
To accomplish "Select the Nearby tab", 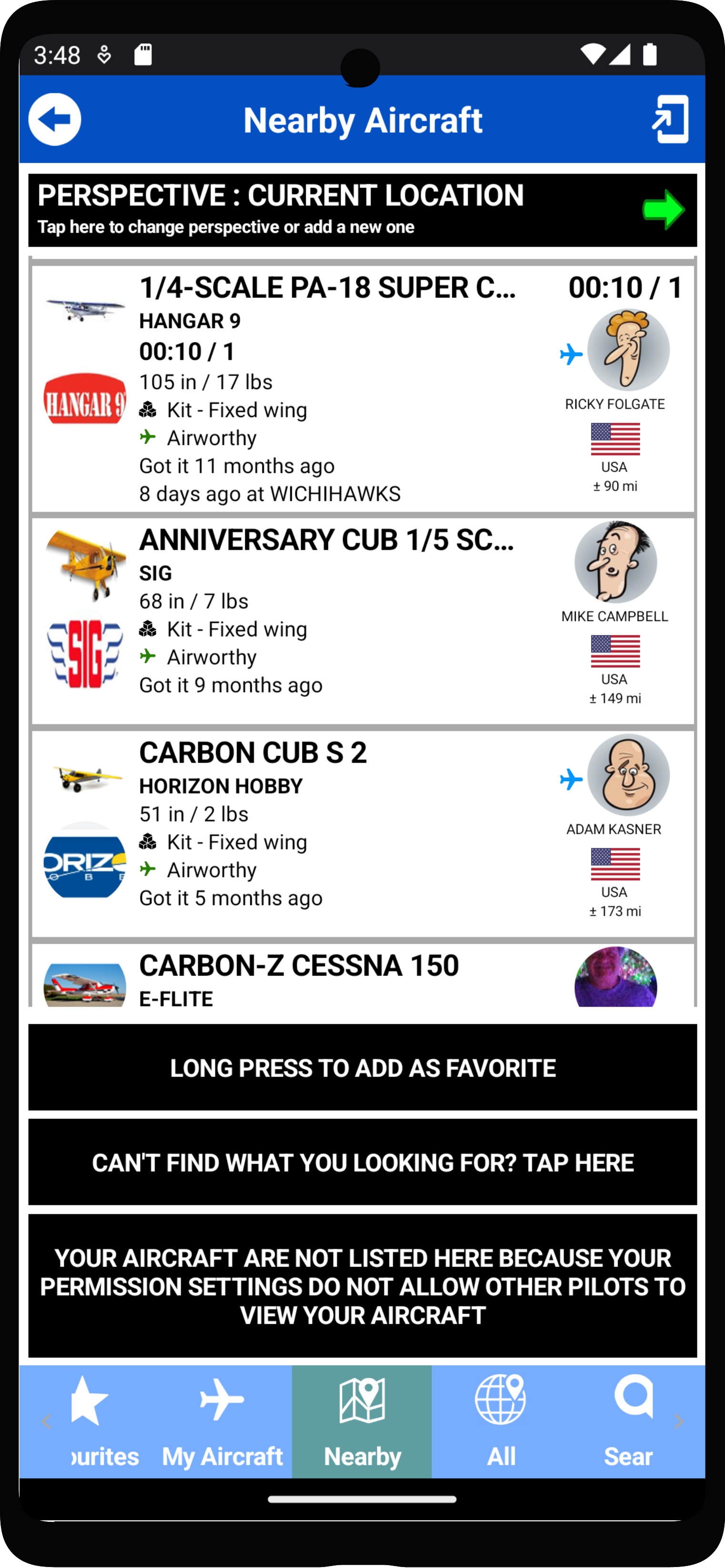I will pos(362,1421).
